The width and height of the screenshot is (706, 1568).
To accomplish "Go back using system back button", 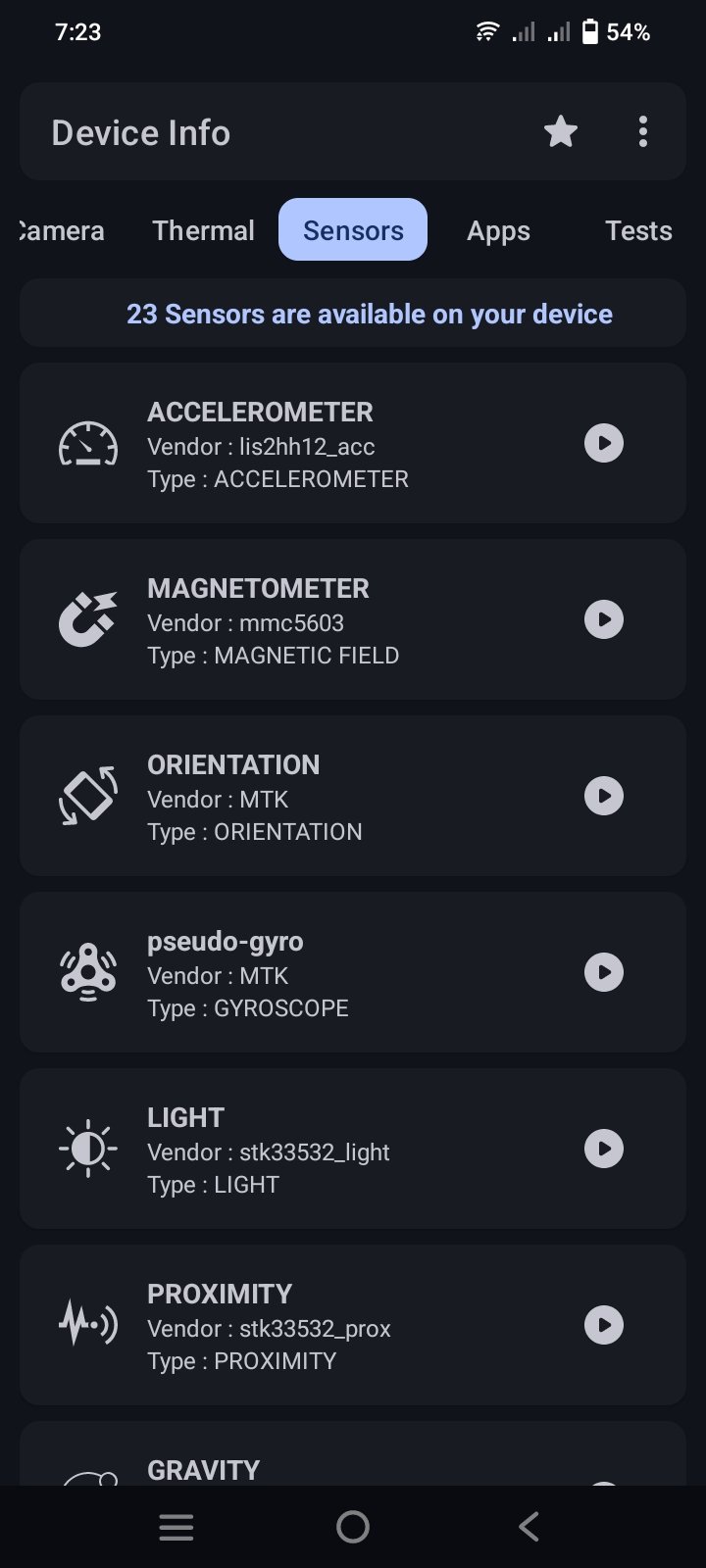I will pyautogui.click(x=529, y=1527).
